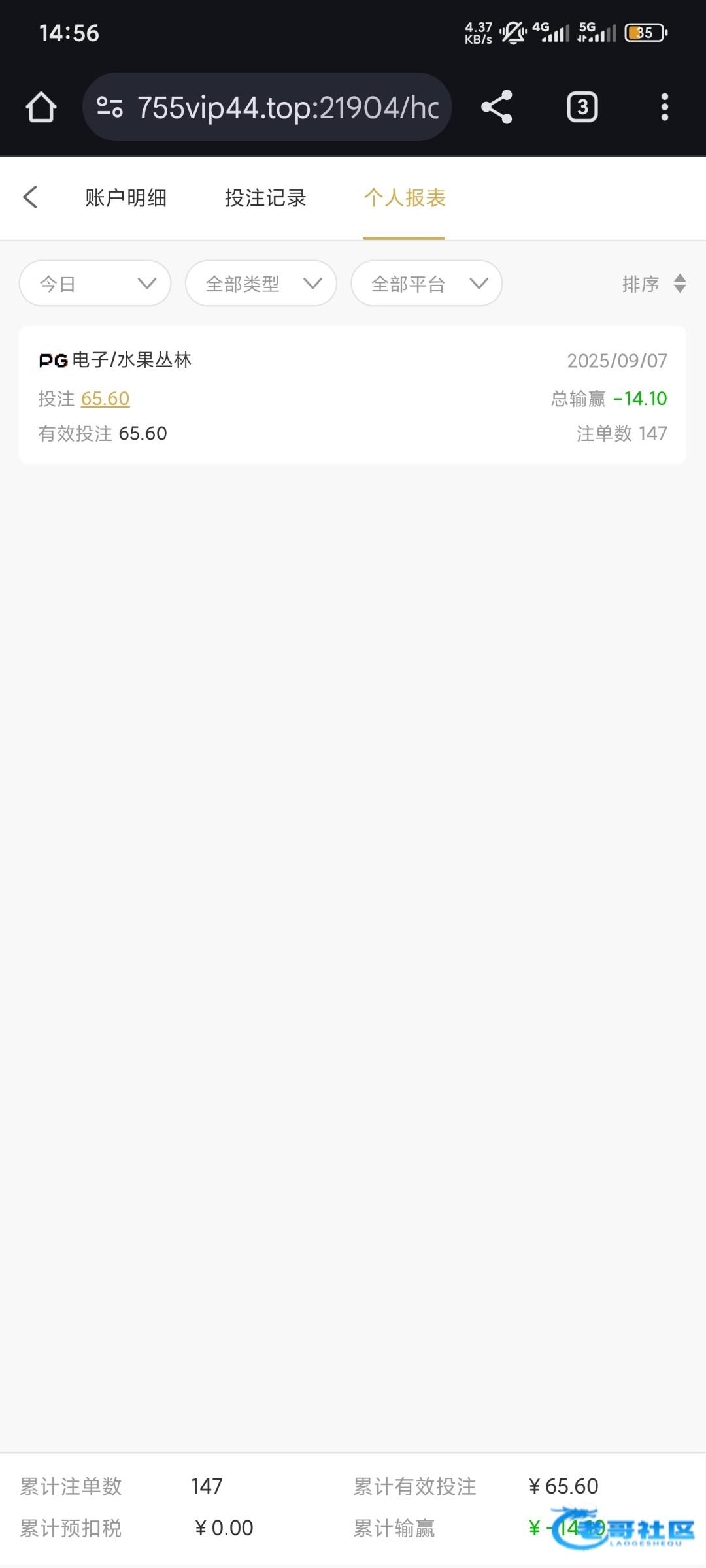Open the browser tab switcher
Image resolution: width=706 pixels, height=1568 pixels.
coord(582,107)
